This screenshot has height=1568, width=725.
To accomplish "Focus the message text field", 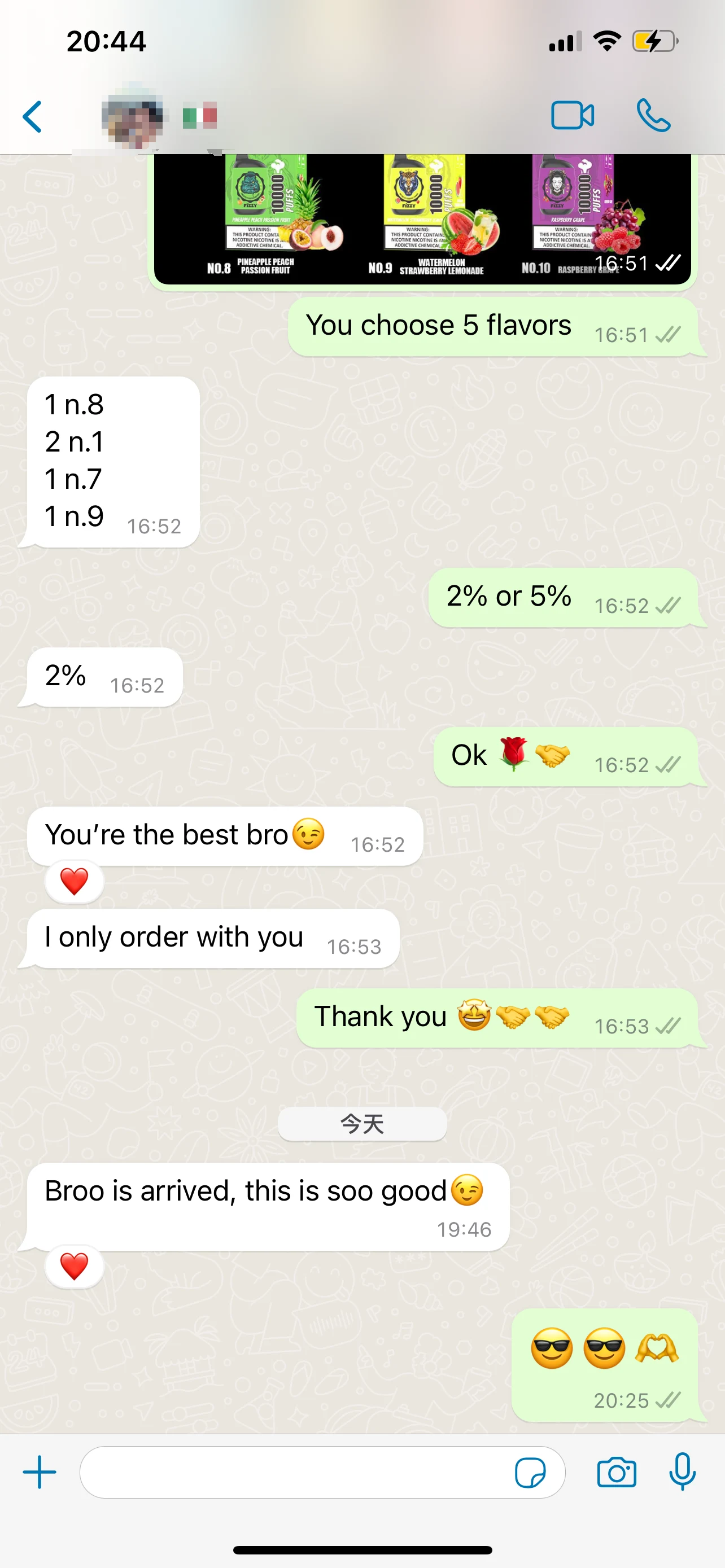I will click(295, 1472).
